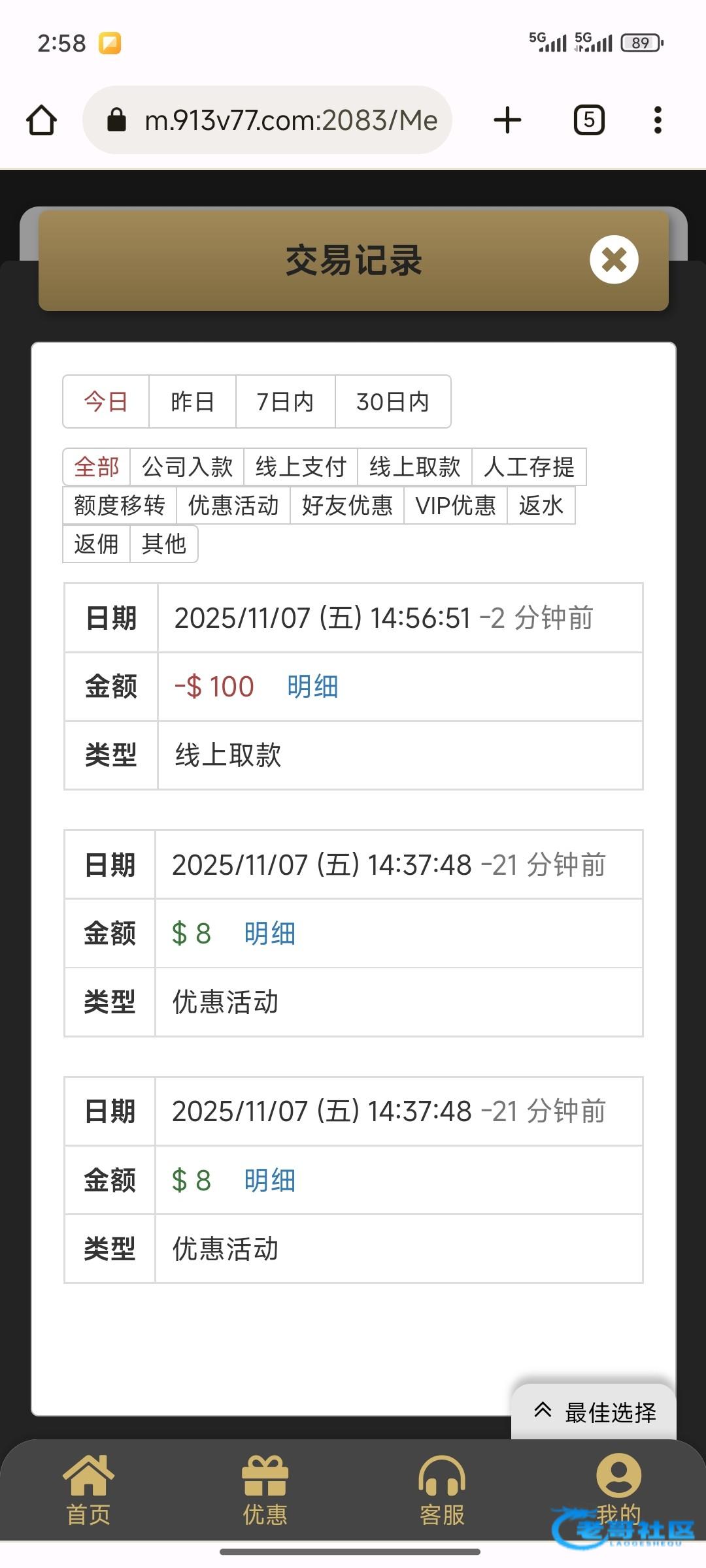706x1568 pixels.
Task: Open the browser overflow menu
Action: coord(658,120)
